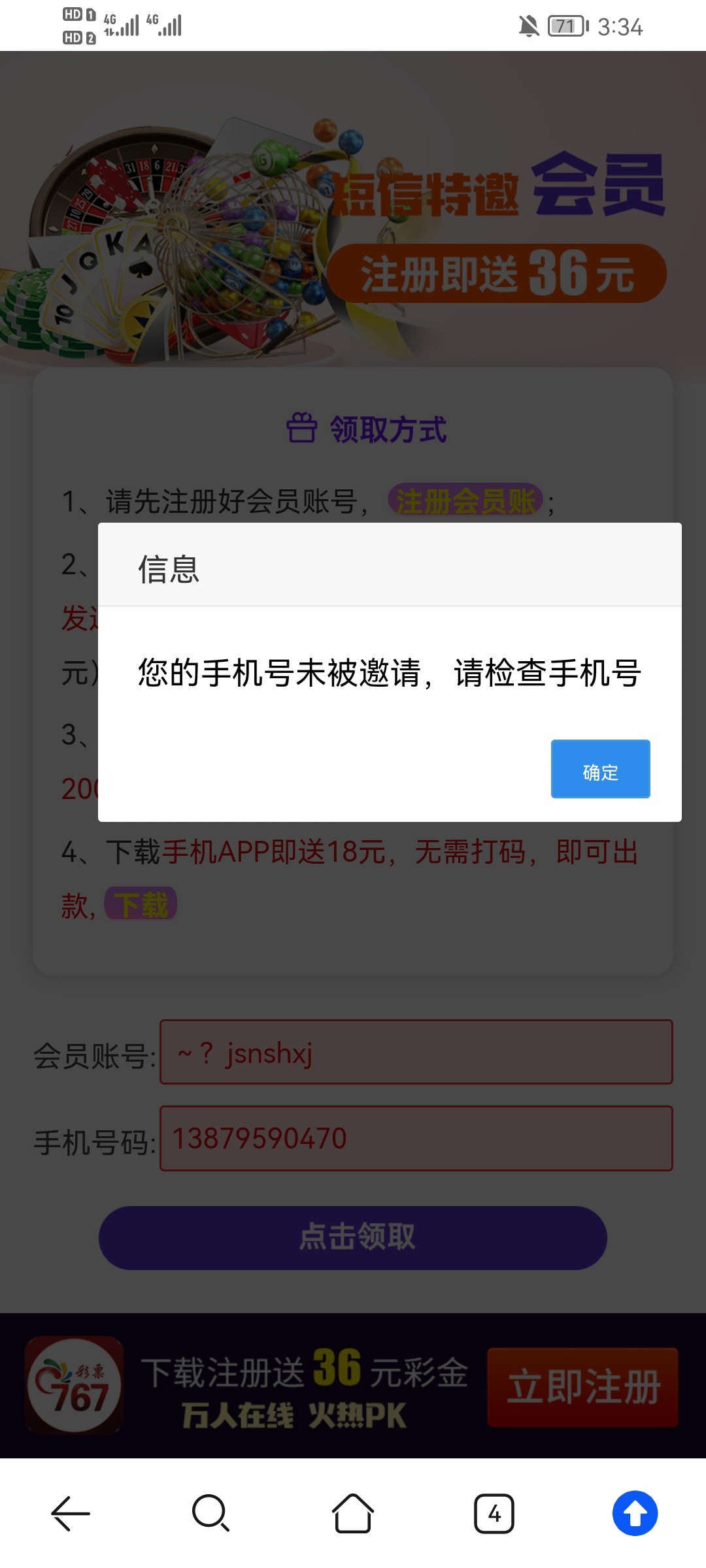Viewport: 706px width, 1568px height.
Task: Tap the blue upload arrow button
Action: pyautogui.click(x=635, y=1513)
